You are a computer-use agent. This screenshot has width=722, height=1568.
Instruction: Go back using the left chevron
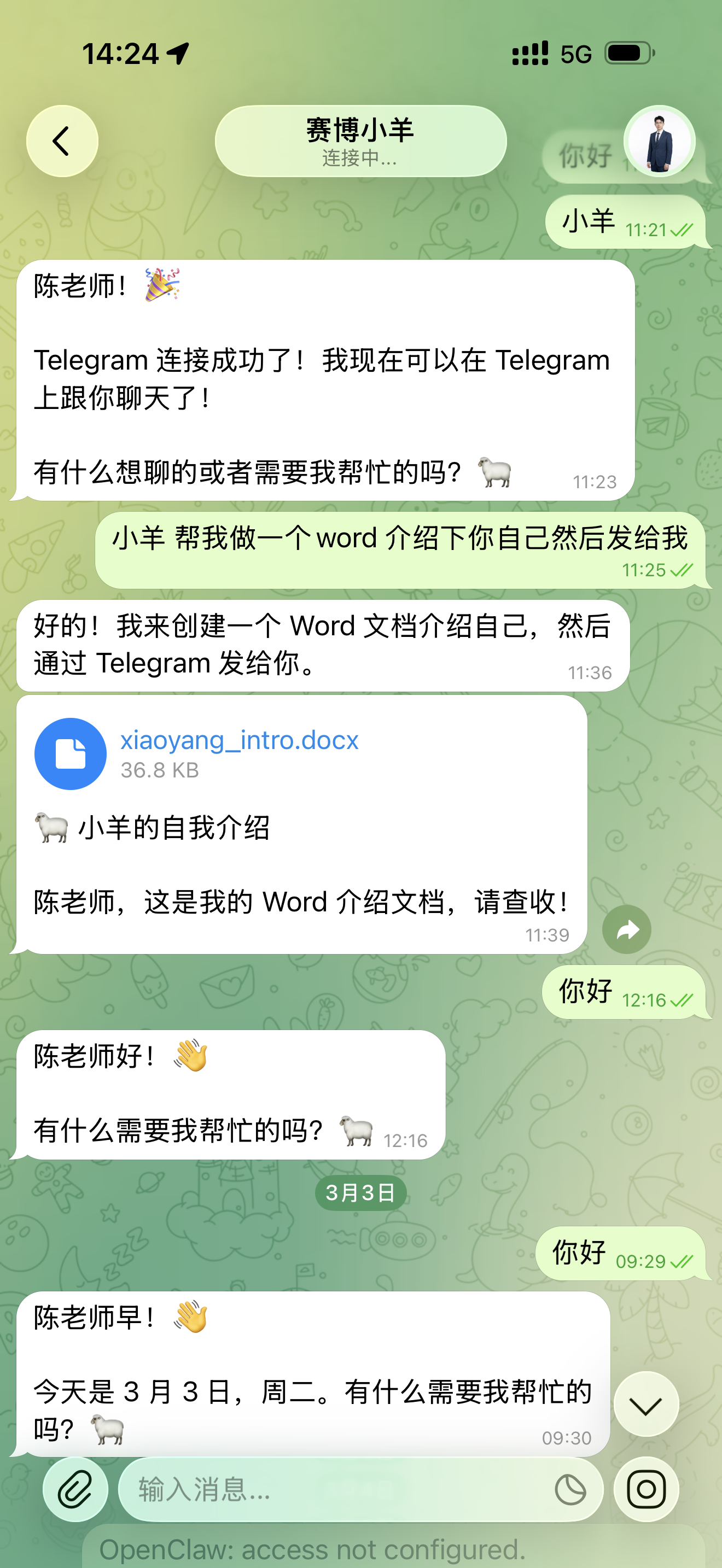click(x=61, y=140)
